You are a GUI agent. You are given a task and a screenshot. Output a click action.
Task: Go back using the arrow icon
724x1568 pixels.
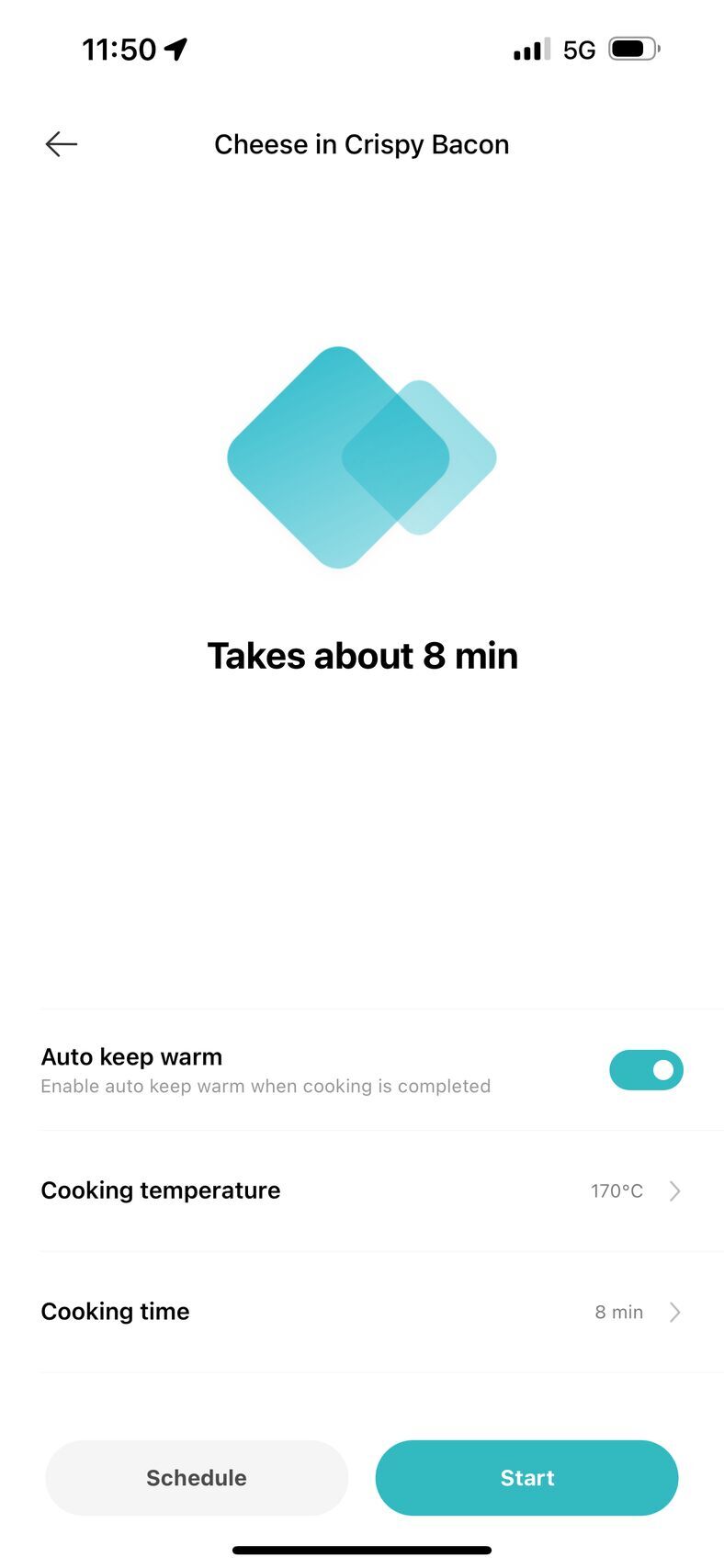(61, 144)
